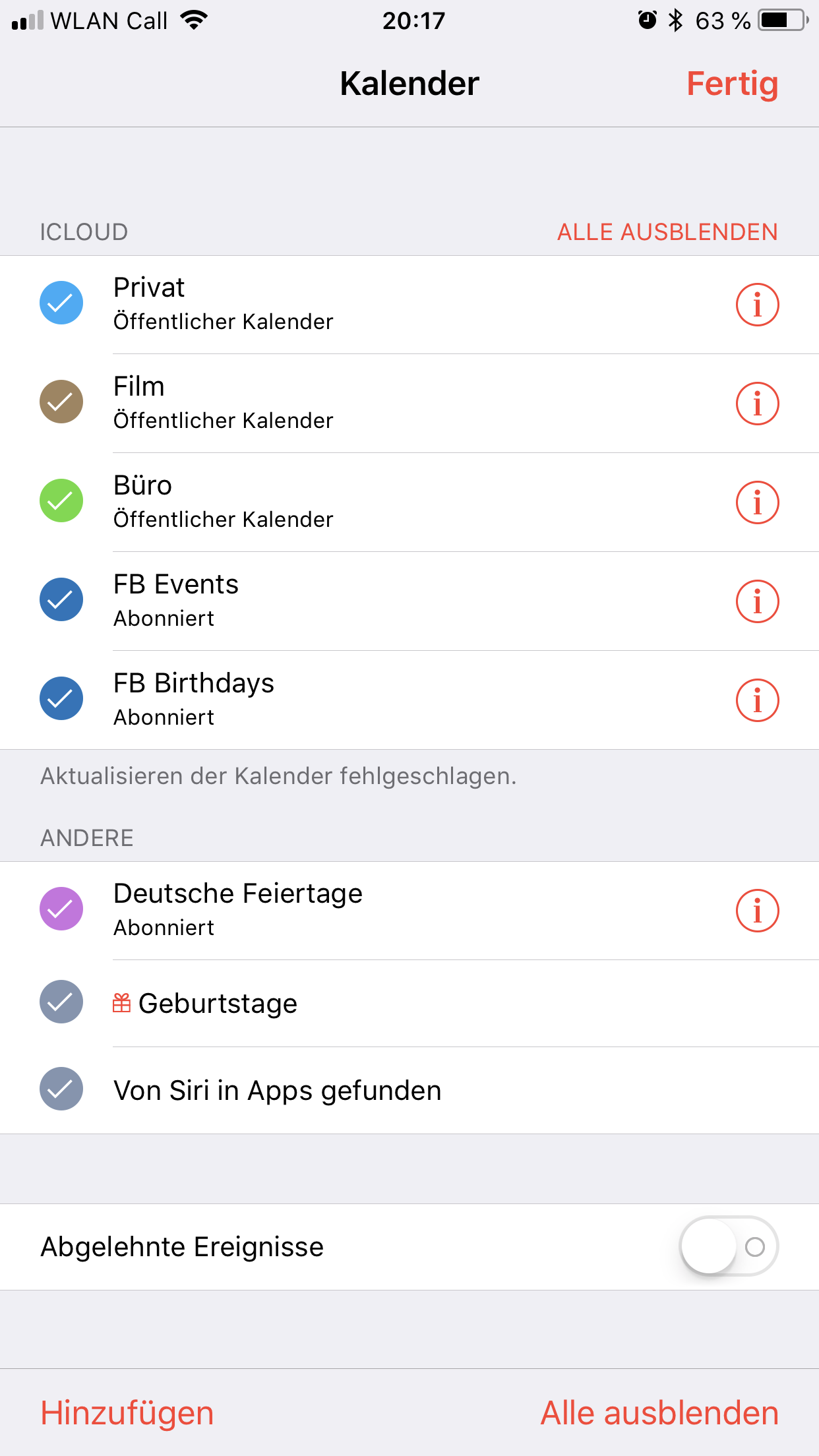View info for FB Events

click(x=757, y=601)
